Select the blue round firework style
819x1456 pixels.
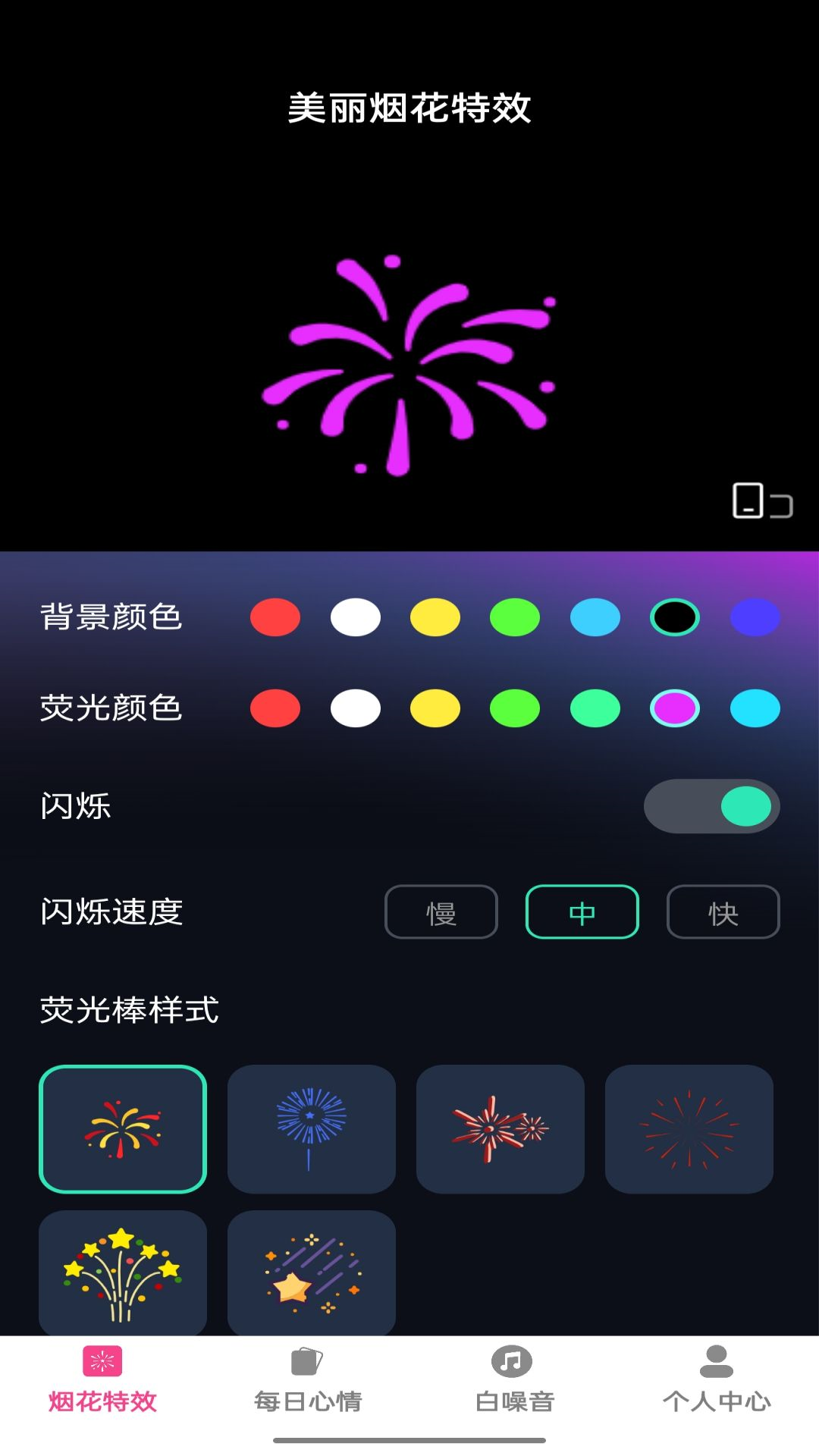click(x=312, y=1128)
